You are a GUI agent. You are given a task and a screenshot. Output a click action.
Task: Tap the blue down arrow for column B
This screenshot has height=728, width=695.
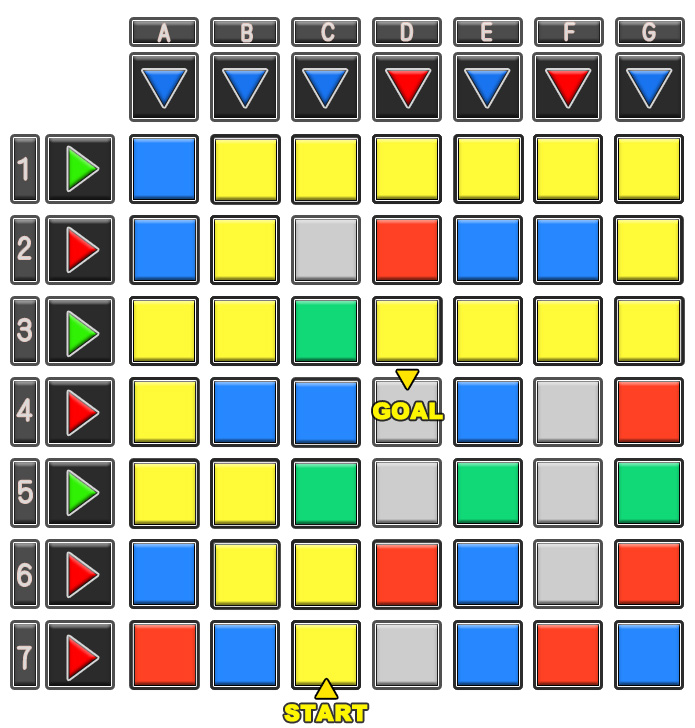click(x=245, y=88)
